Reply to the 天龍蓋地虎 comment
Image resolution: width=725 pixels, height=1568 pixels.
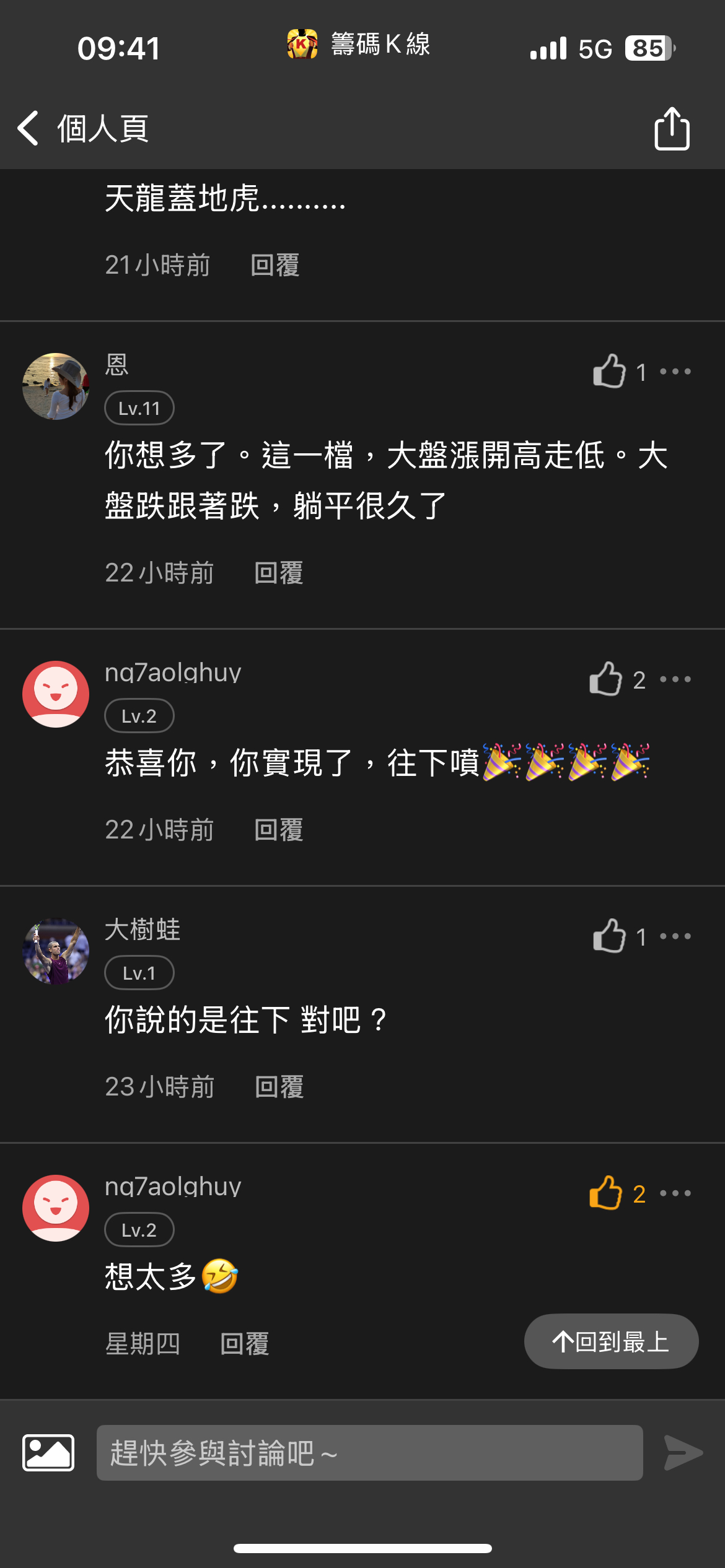coord(275,265)
